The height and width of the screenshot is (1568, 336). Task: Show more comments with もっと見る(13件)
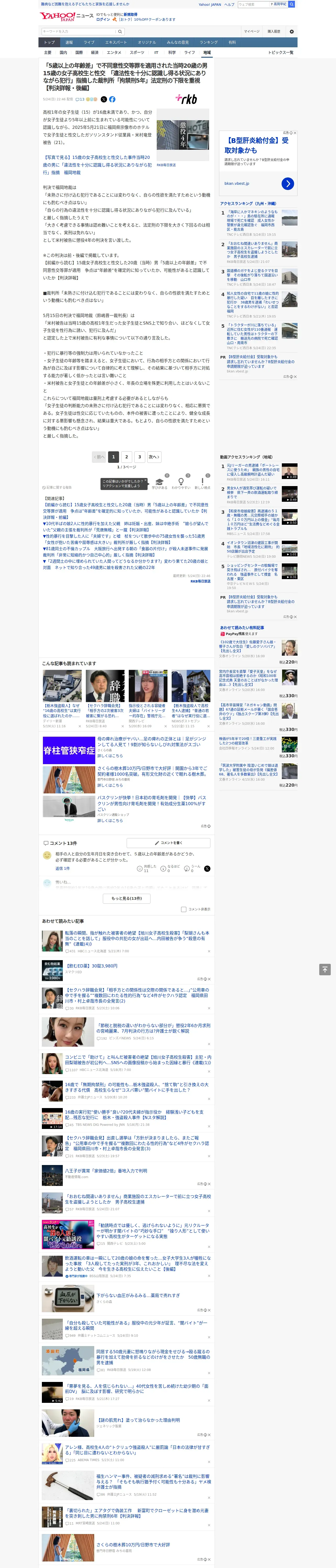[127, 898]
